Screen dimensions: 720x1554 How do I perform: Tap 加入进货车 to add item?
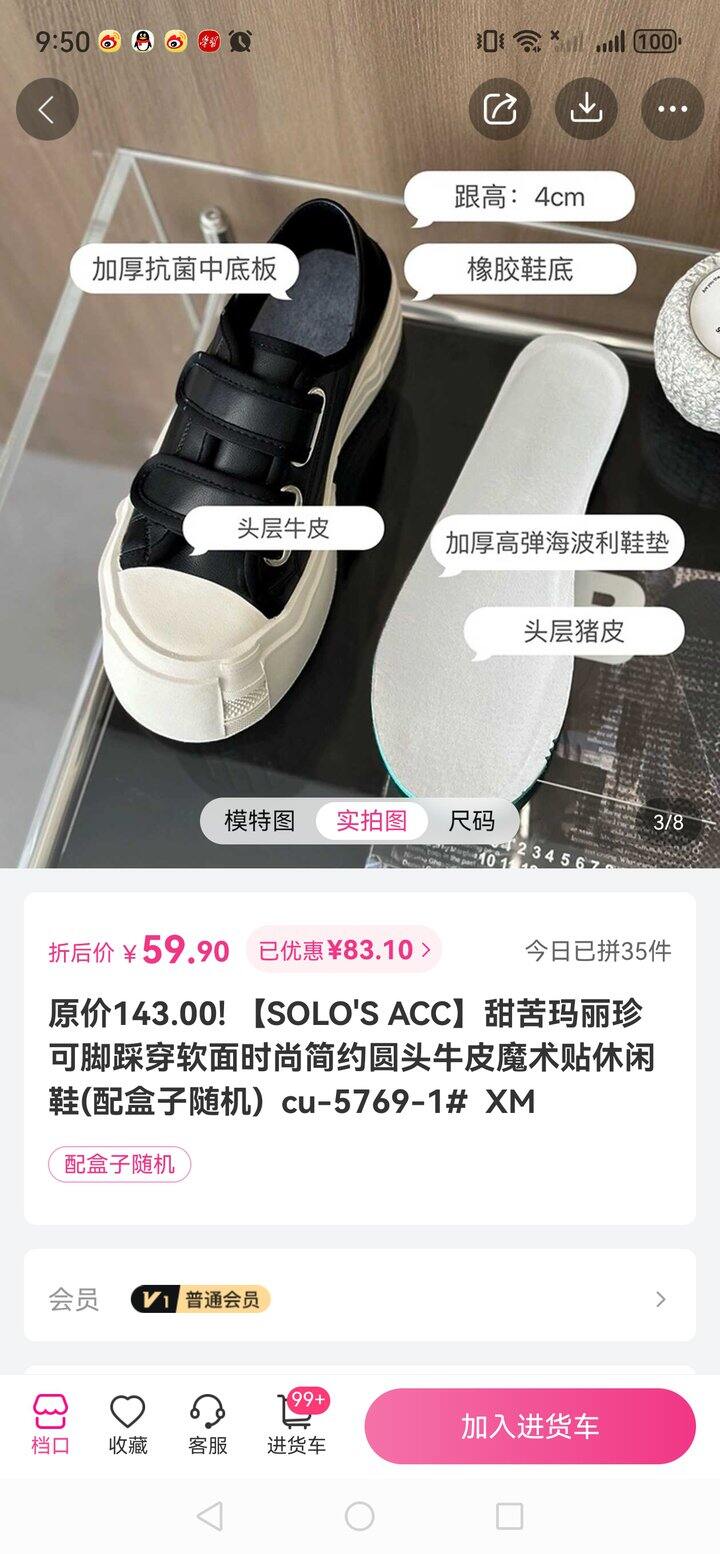point(529,1426)
